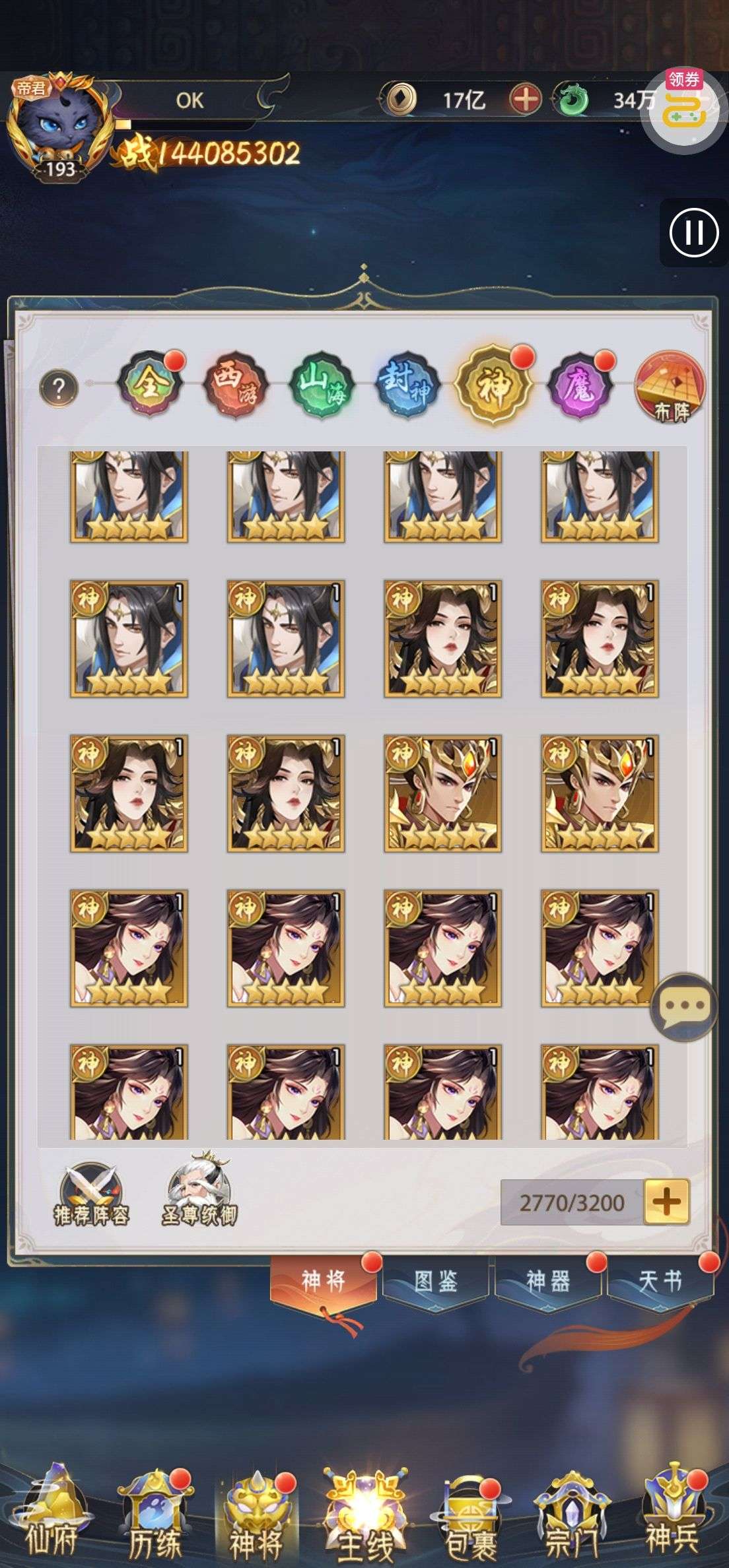Screen dimensions: 729x1568
Task: Expand hero capacity next to 2770/3200
Action: (x=666, y=1202)
